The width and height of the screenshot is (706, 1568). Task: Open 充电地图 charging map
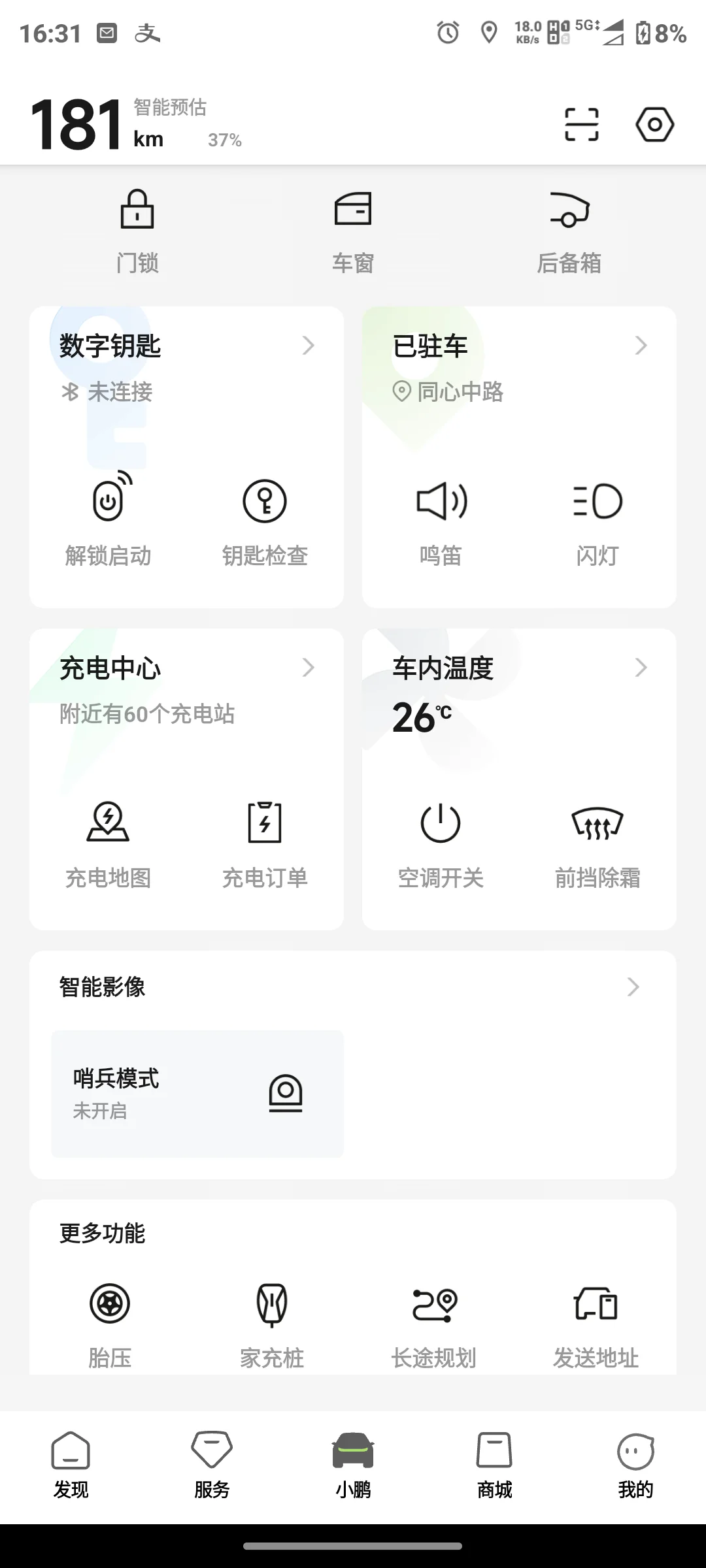pos(109,843)
